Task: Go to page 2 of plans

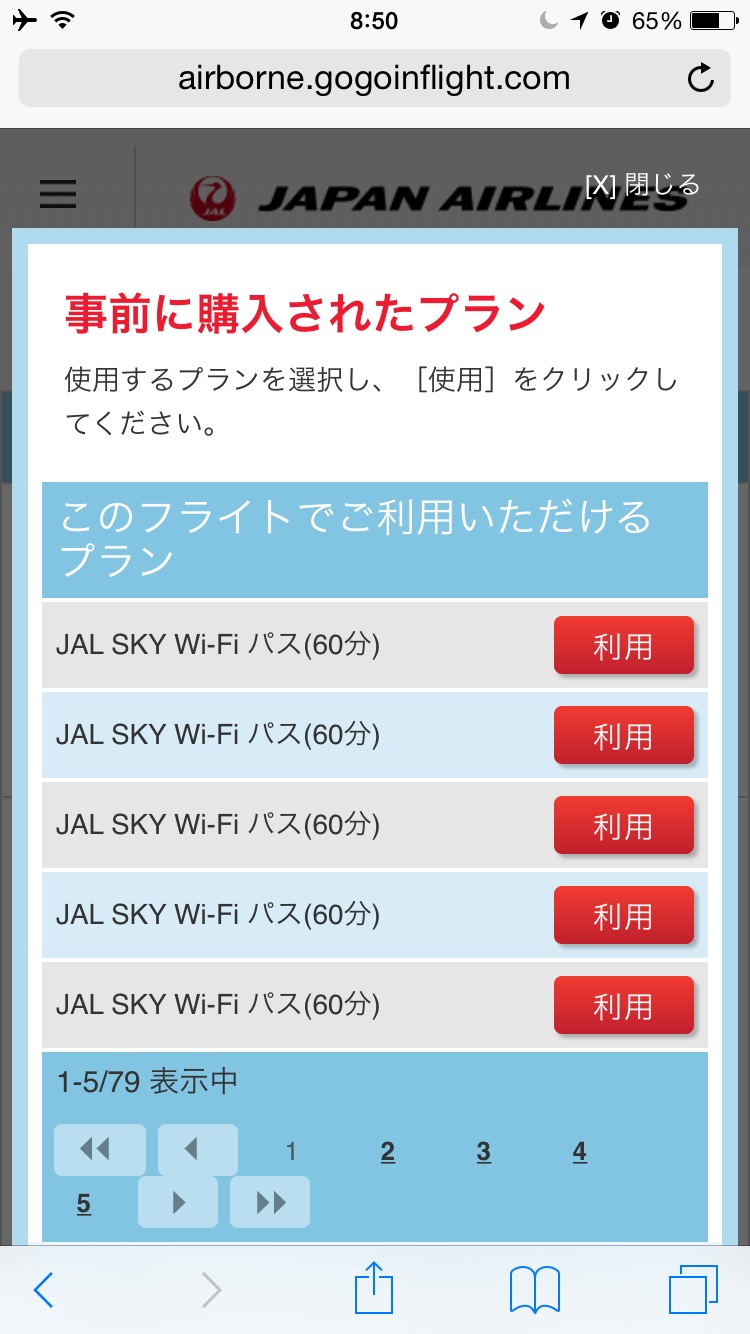Action: (x=388, y=1152)
